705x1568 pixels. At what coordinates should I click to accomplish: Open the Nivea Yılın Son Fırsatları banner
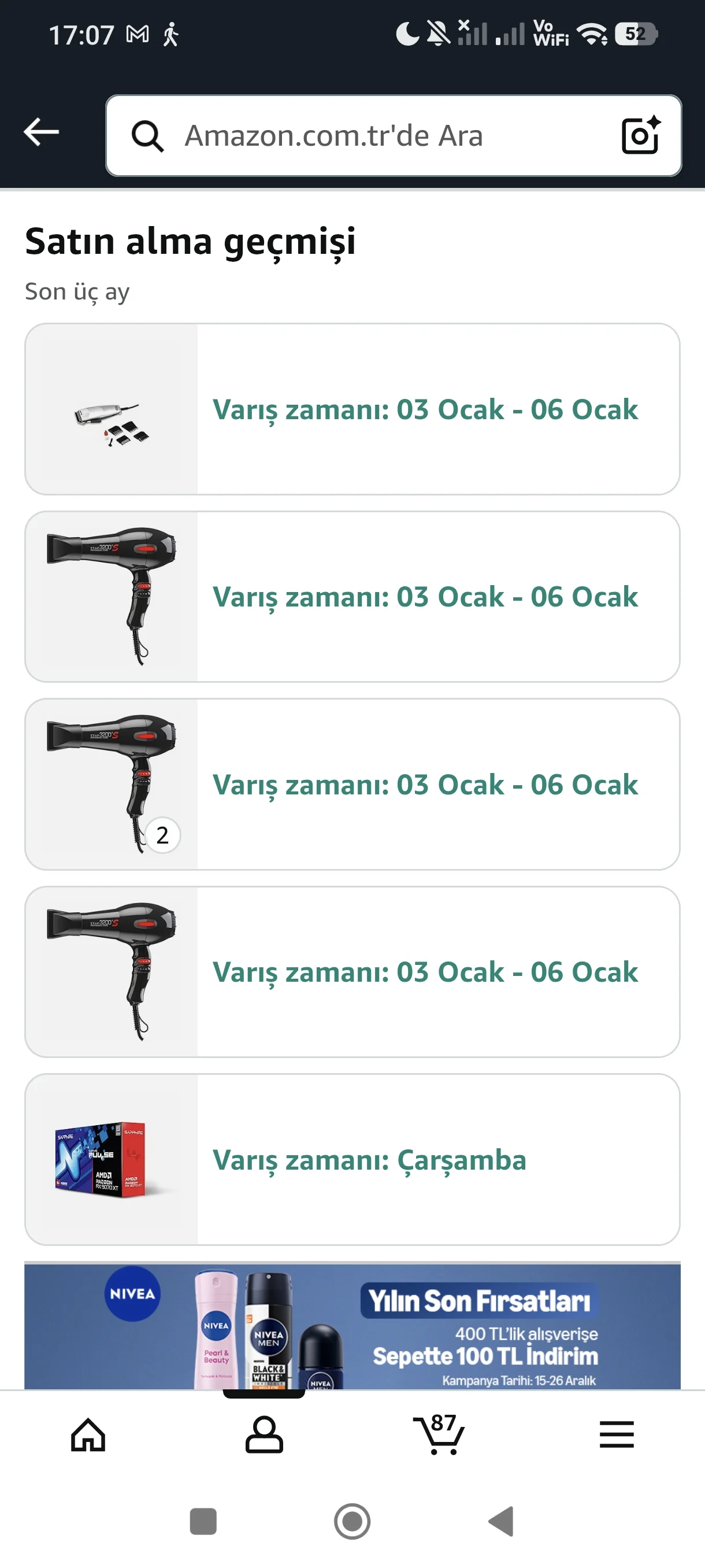pyautogui.click(x=351, y=1326)
